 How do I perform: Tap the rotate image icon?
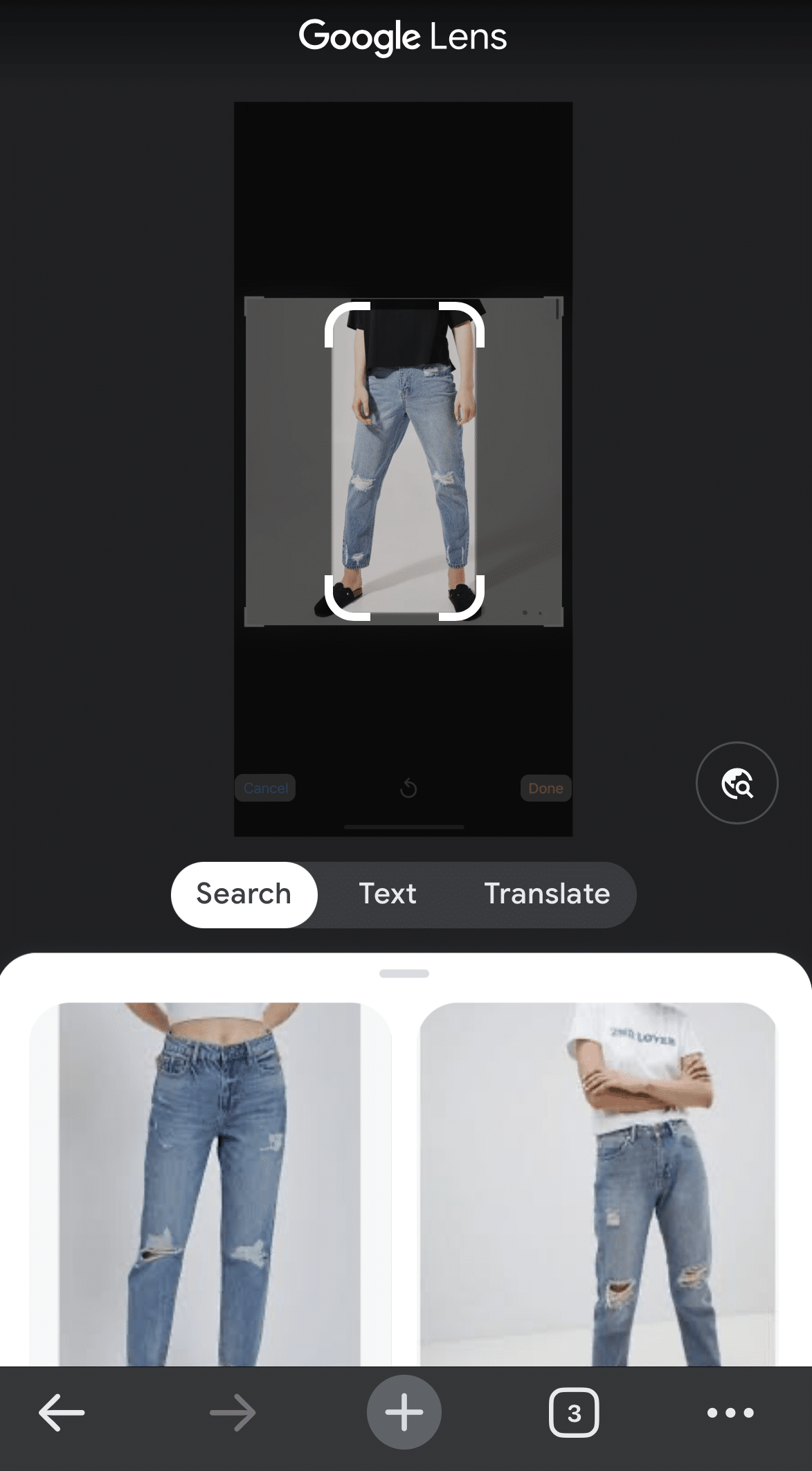click(x=408, y=788)
